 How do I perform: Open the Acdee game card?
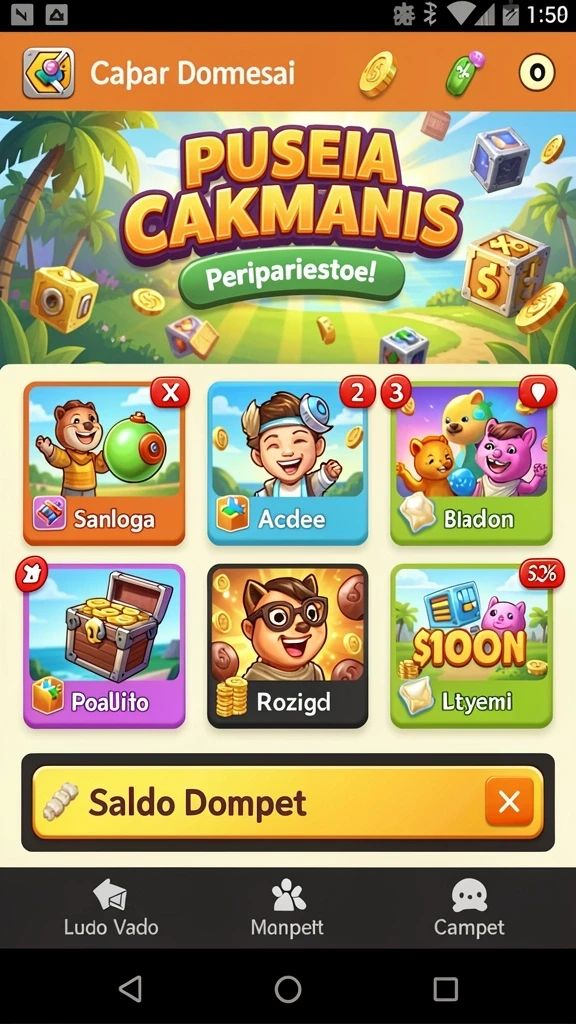(287, 463)
